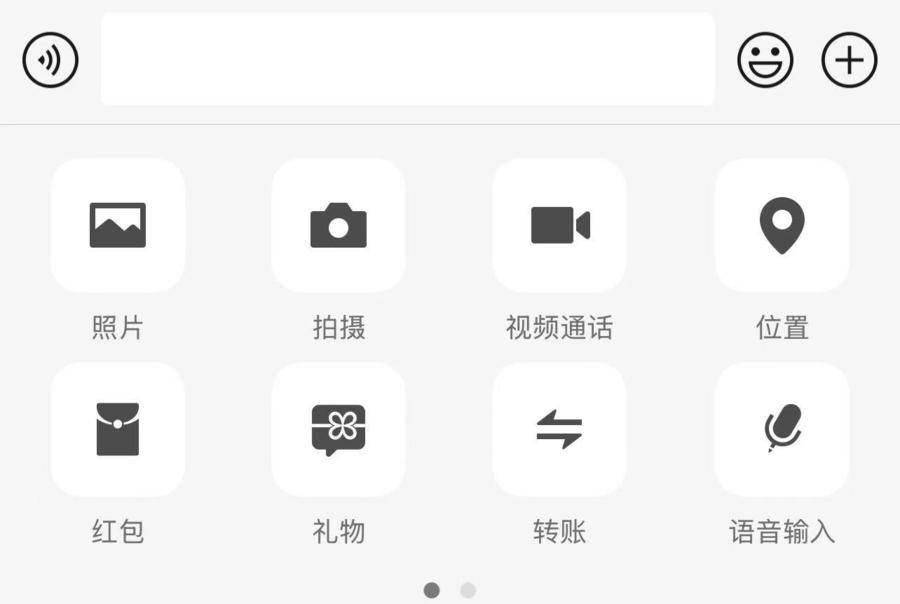The image size is (900, 604).
Task: Open the emoji sticker panel
Action: [x=765, y=60]
